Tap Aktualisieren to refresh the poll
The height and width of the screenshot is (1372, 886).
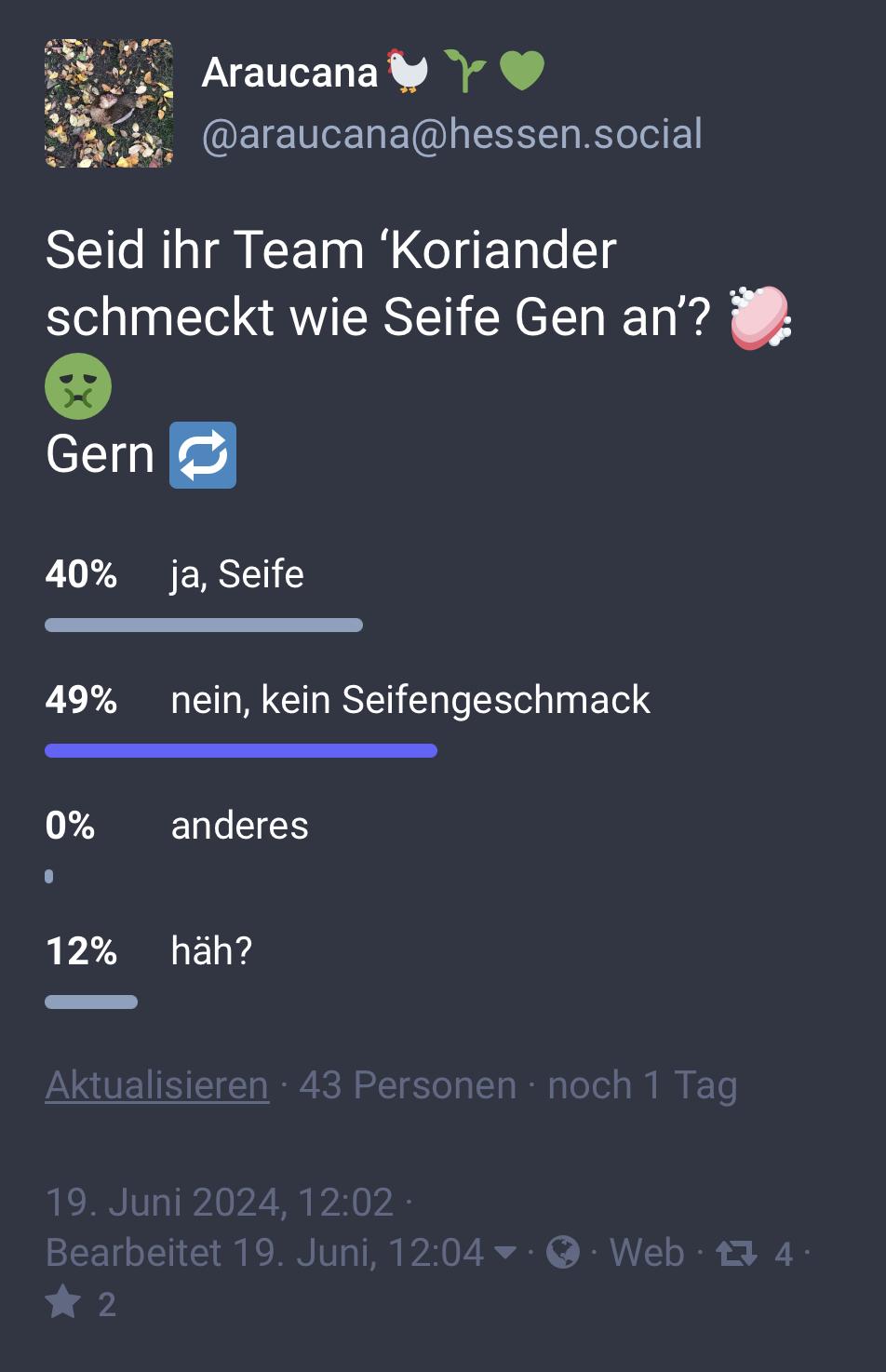[156, 1085]
